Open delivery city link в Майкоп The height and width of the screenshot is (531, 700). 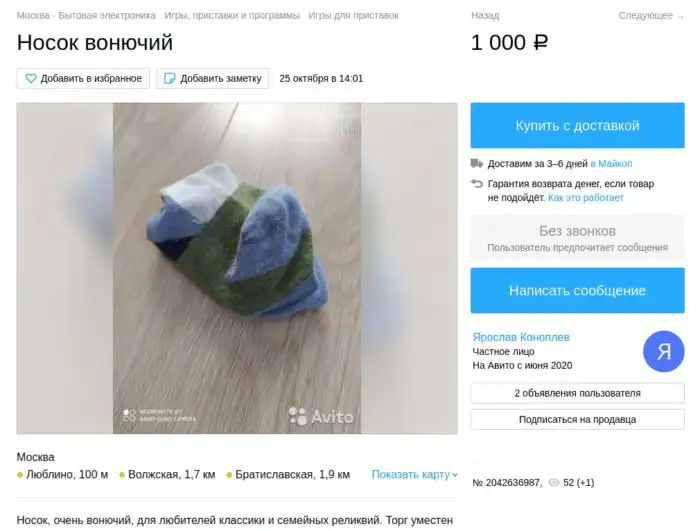click(x=611, y=163)
